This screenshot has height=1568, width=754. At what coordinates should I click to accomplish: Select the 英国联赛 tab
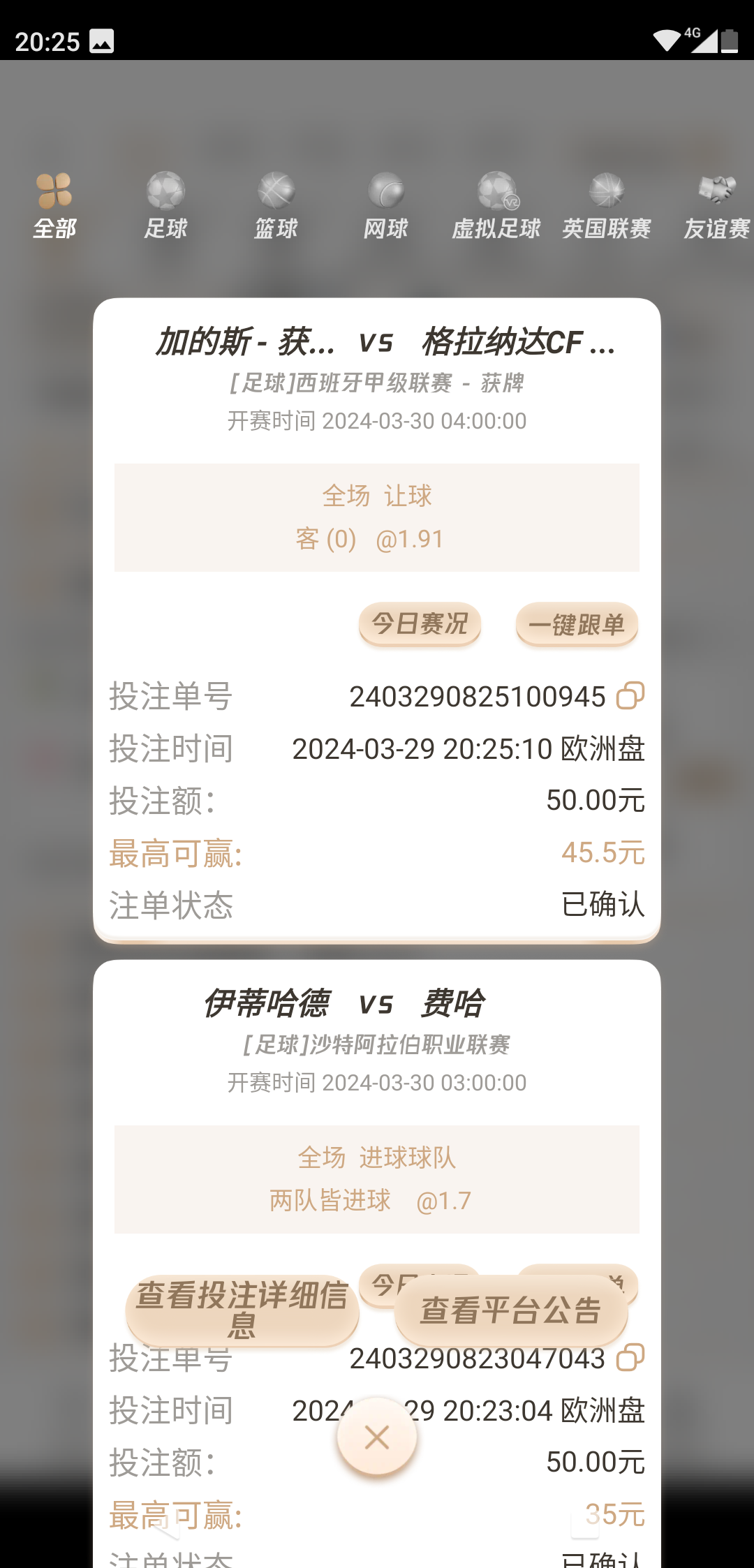click(606, 205)
